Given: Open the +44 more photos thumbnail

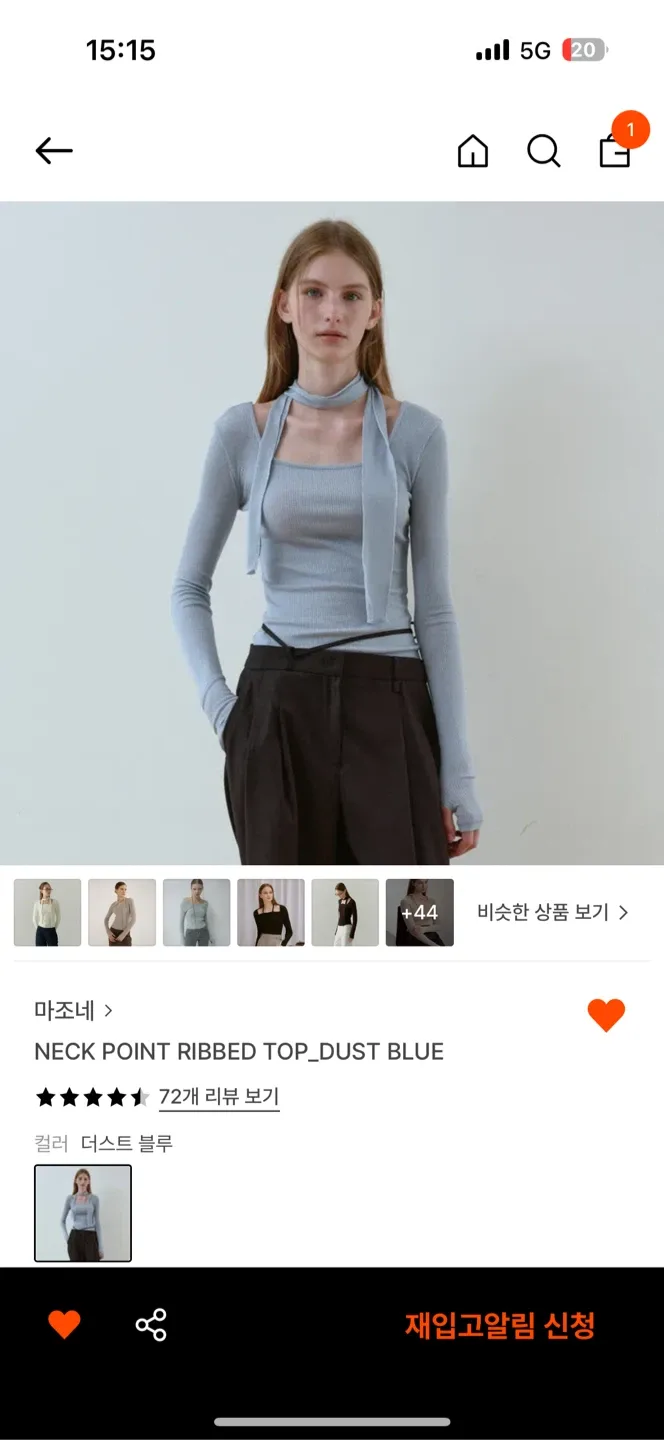Looking at the screenshot, I should click(419, 912).
